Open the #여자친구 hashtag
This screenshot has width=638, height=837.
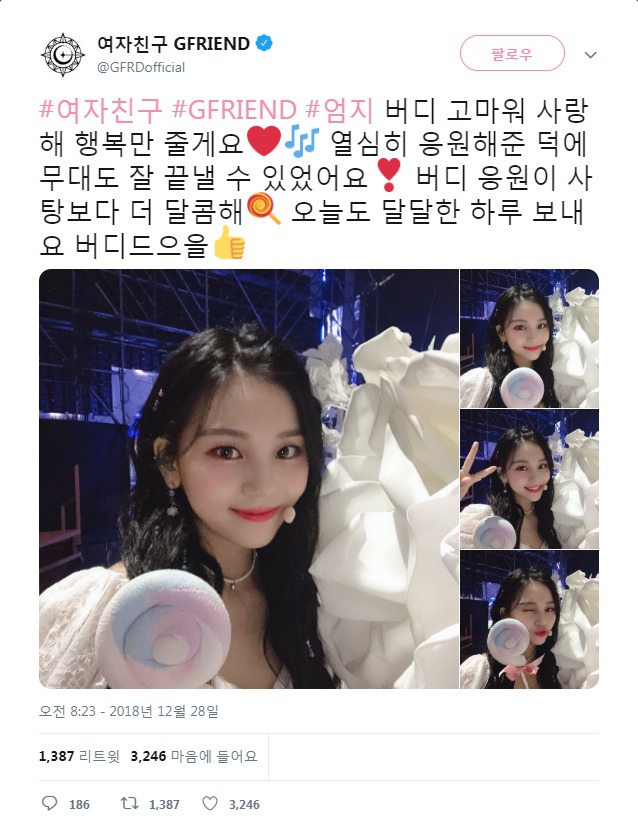click(98, 110)
